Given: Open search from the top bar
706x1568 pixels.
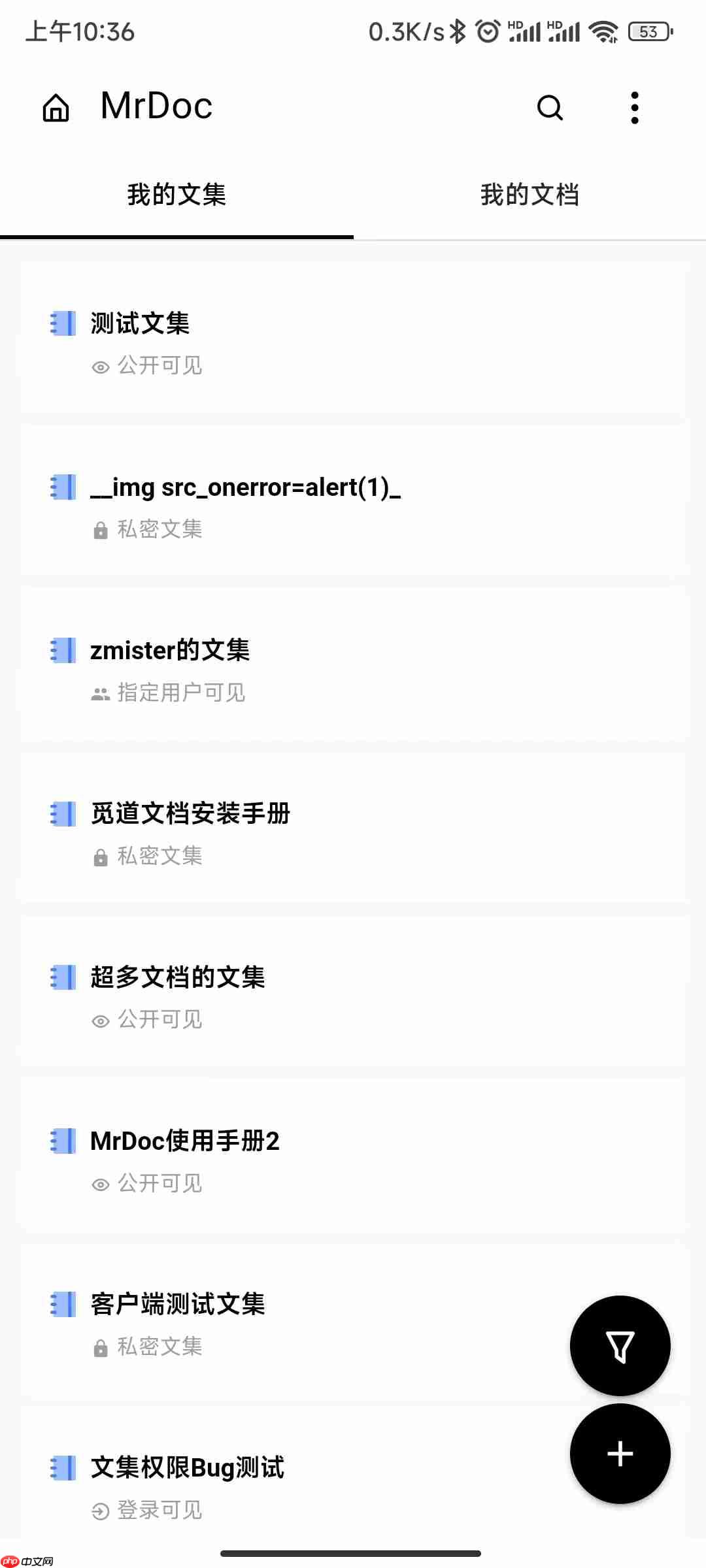Looking at the screenshot, I should [550, 107].
